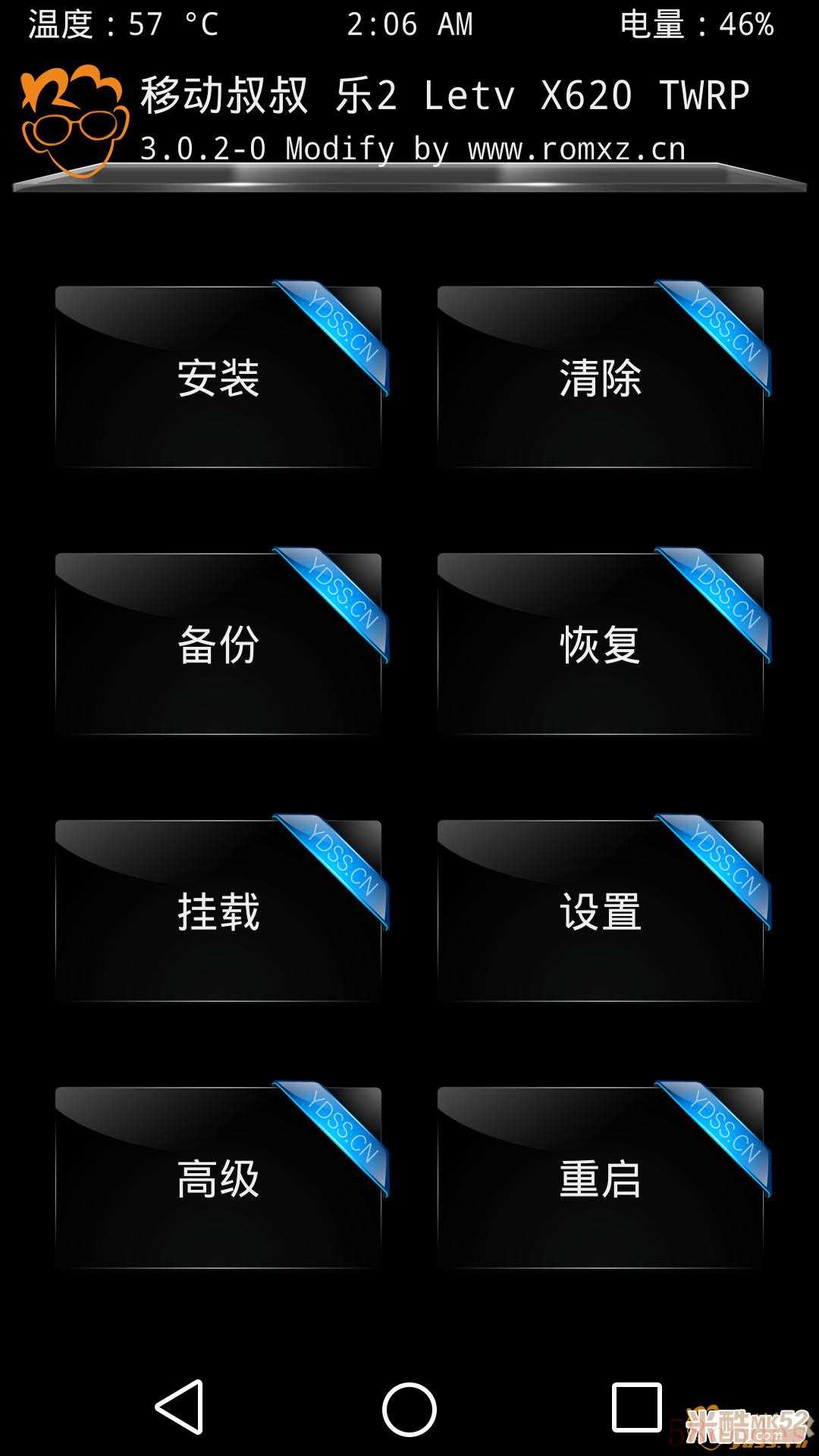Open the 安装 (Install) menu
This screenshot has height=1456, width=819.
pos(218,377)
